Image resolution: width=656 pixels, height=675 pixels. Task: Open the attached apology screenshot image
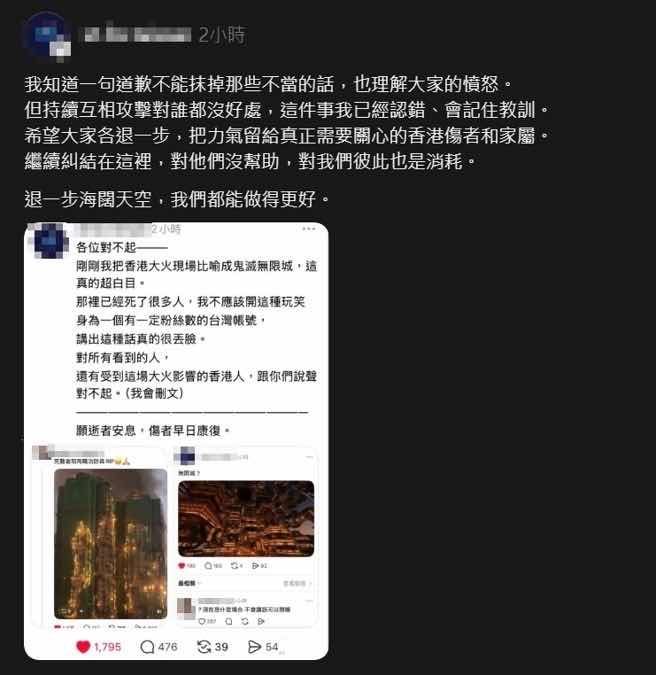pyautogui.click(x=176, y=440)
